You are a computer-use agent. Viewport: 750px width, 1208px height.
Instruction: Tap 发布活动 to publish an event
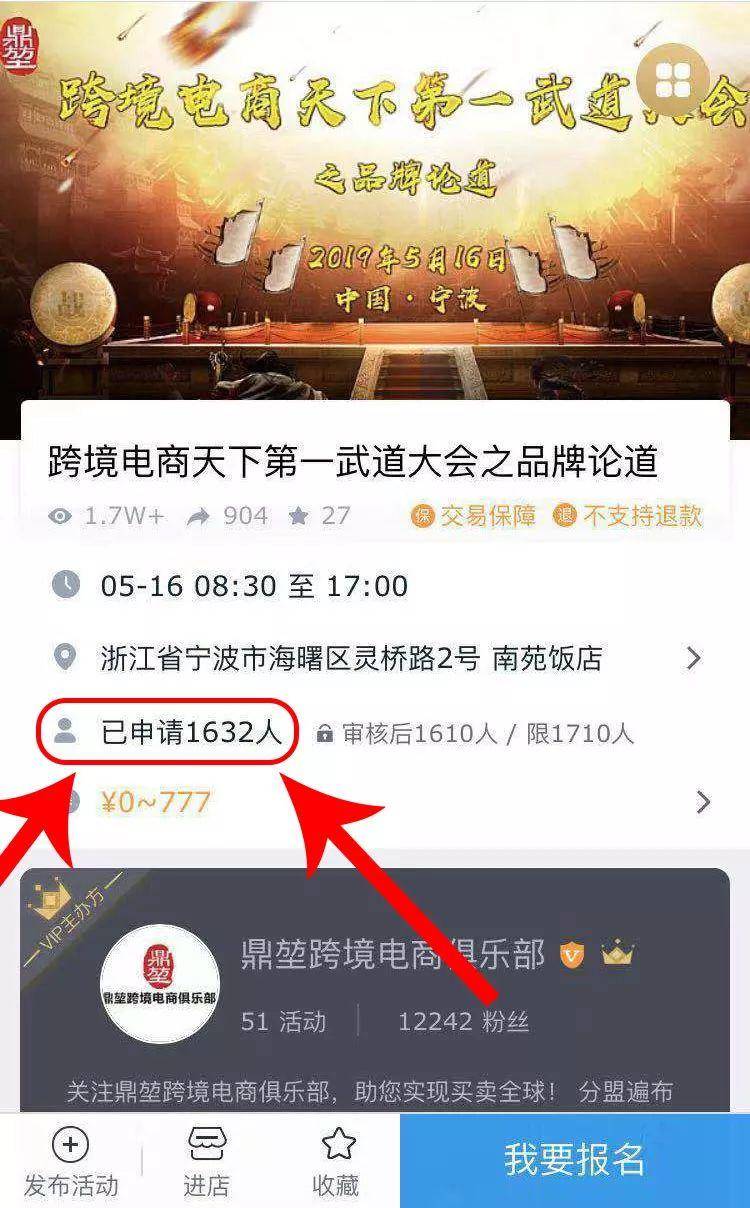click(70, 1162)
